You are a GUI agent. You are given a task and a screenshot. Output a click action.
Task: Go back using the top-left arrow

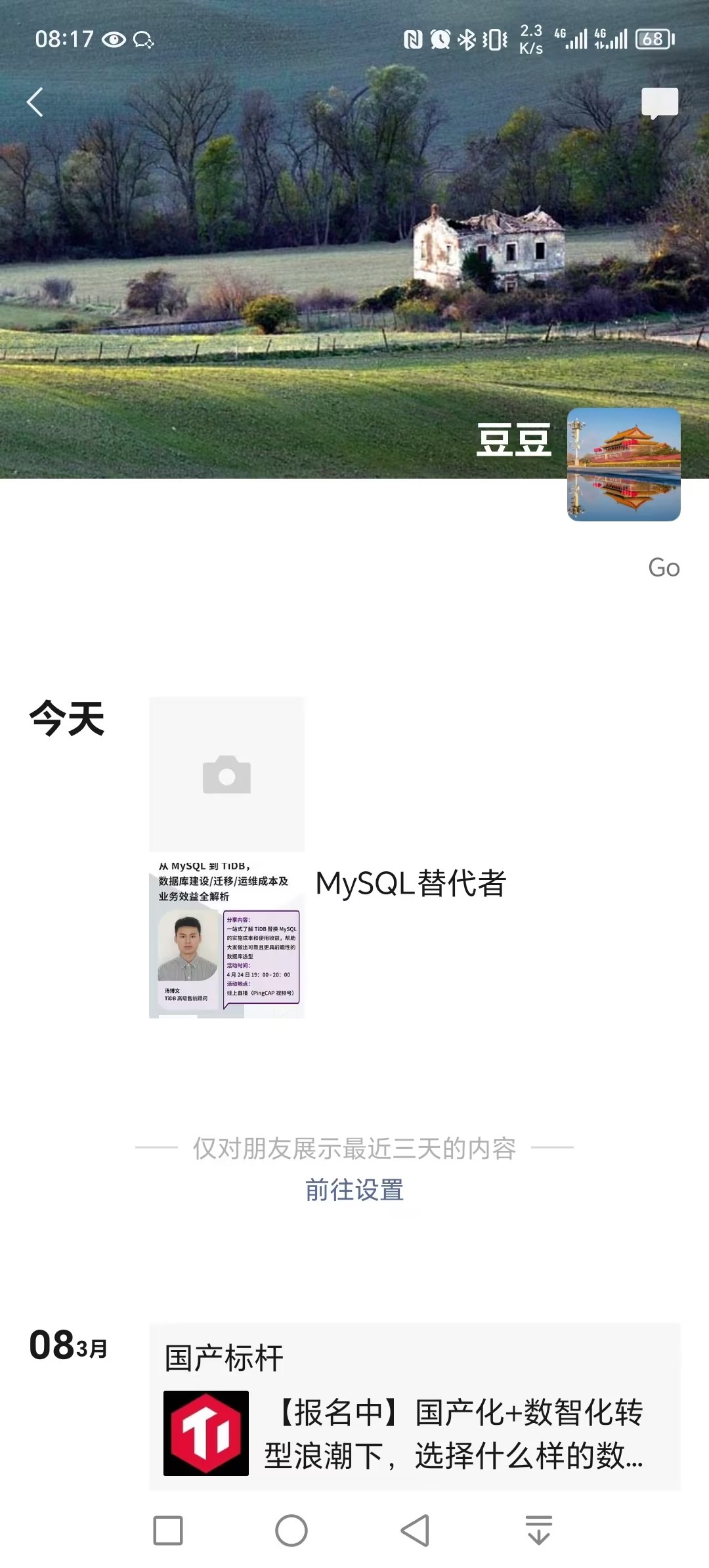[x=35, y=102]
